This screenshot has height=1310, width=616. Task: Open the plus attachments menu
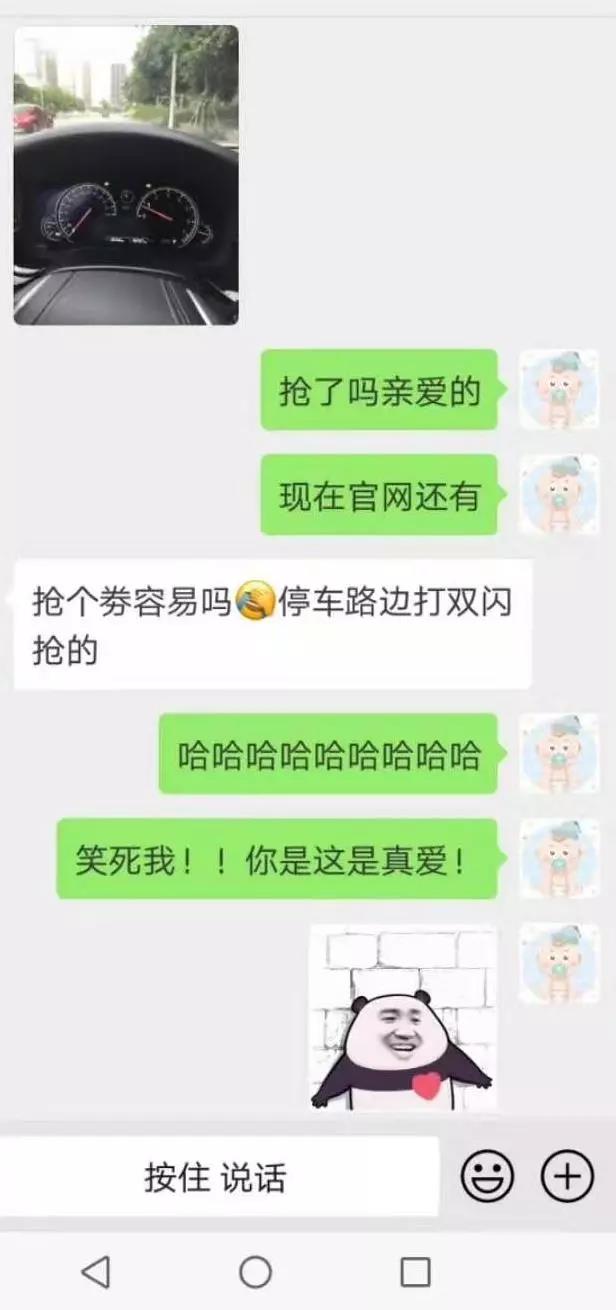coord(567,1176)
